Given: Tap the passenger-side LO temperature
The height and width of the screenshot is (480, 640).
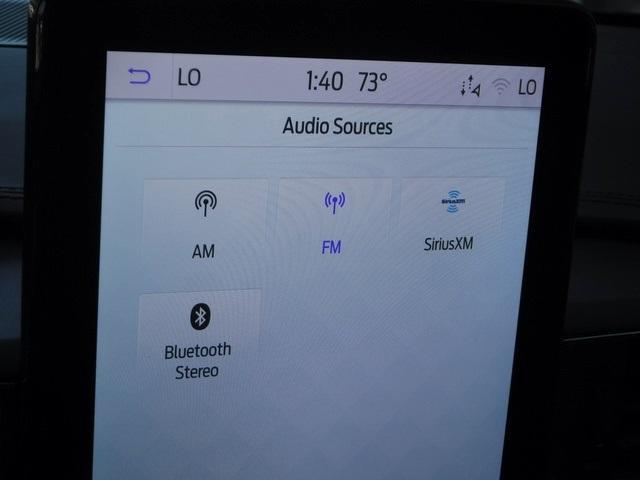Looking at the screenshot, I should [x=527, y=88].
